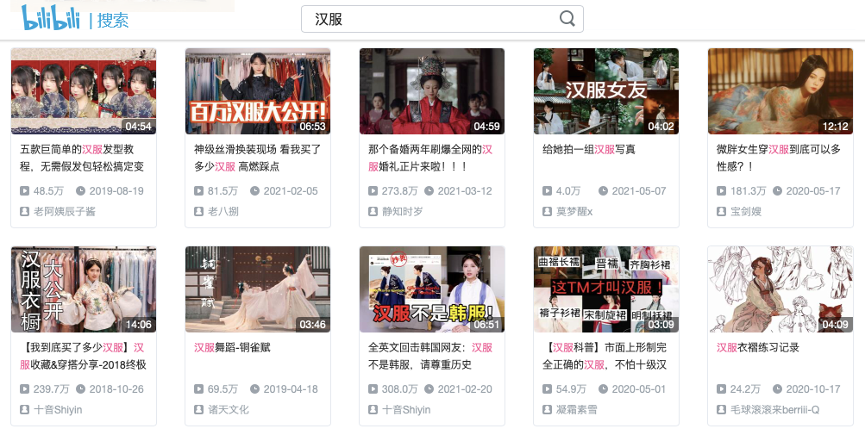Screen dimensions: 866x435
Task: Tap the magnifier search icon
Action: [568, 19]
